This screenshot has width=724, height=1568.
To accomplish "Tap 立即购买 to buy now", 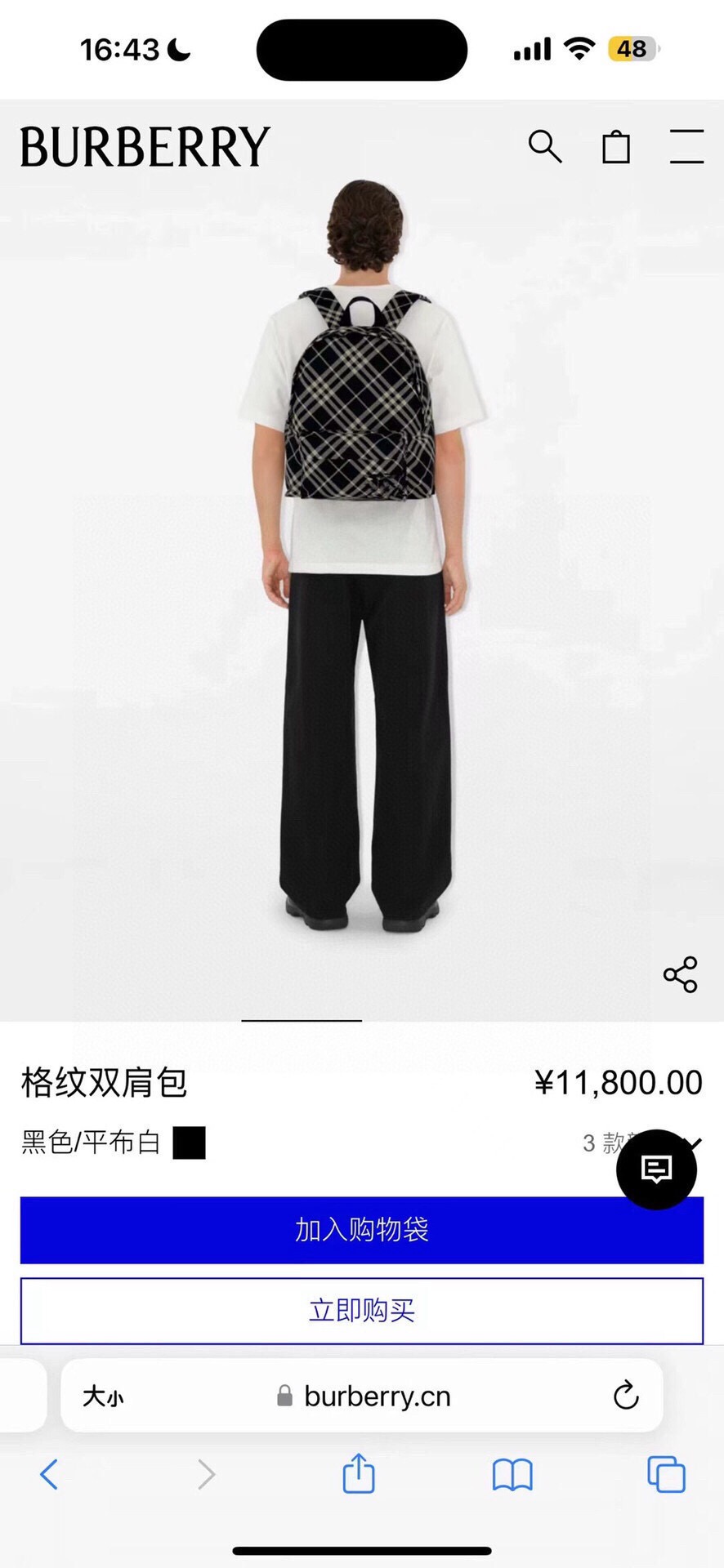I will pos(361,1311).
